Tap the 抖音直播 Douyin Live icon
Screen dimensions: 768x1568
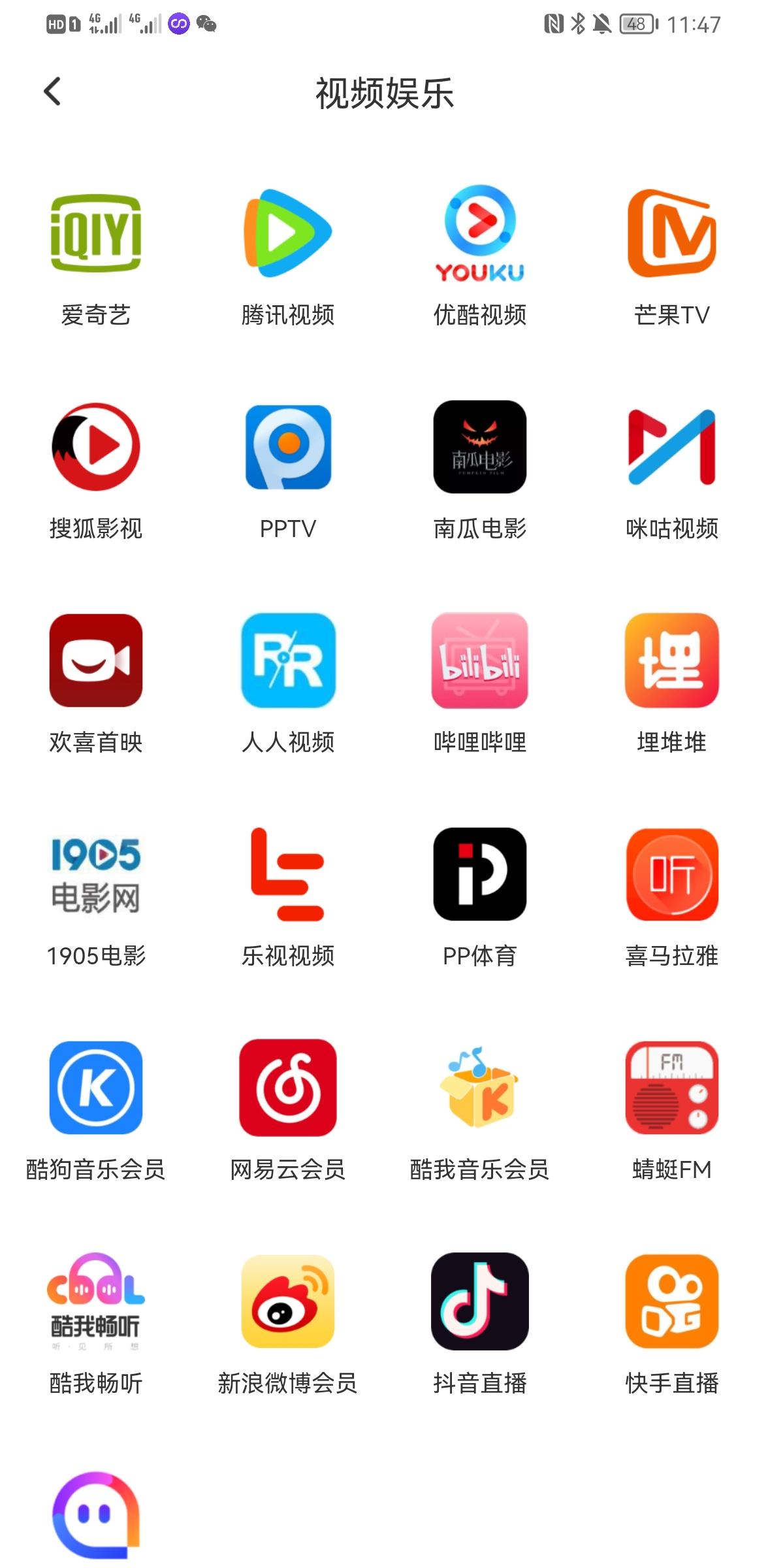(481, 1303)
